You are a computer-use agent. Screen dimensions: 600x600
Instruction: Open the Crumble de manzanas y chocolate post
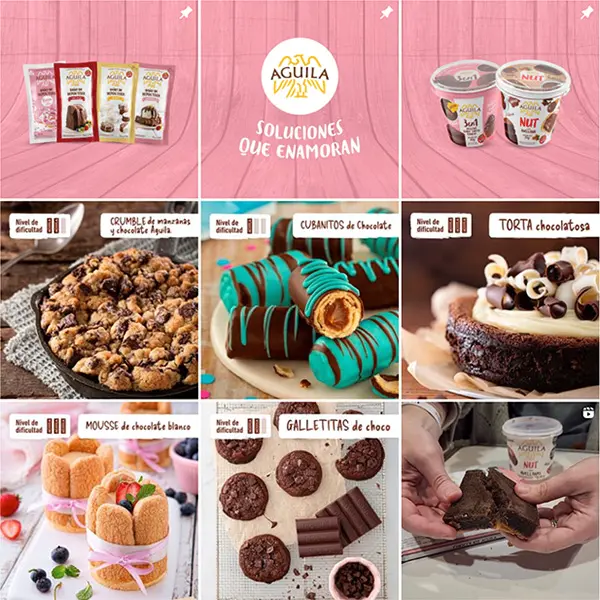click(x=98, y=300)
